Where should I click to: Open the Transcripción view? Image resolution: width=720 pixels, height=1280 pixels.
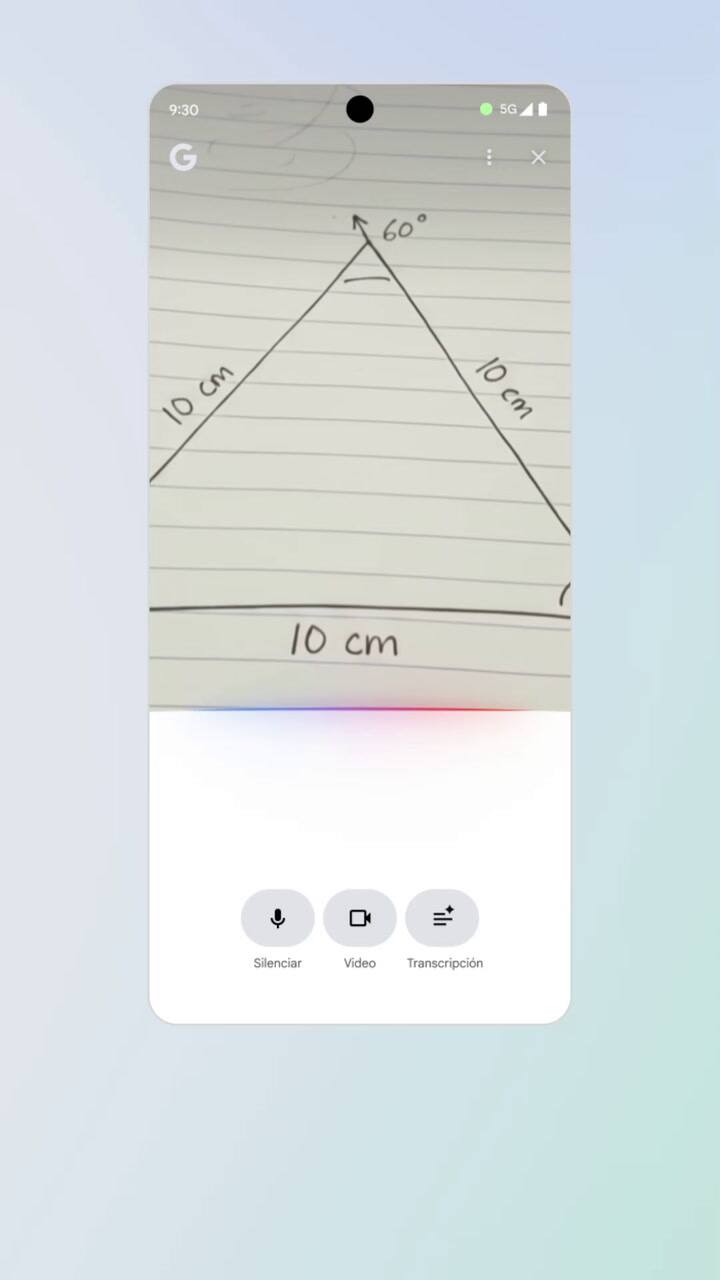[x=442, y=918]
